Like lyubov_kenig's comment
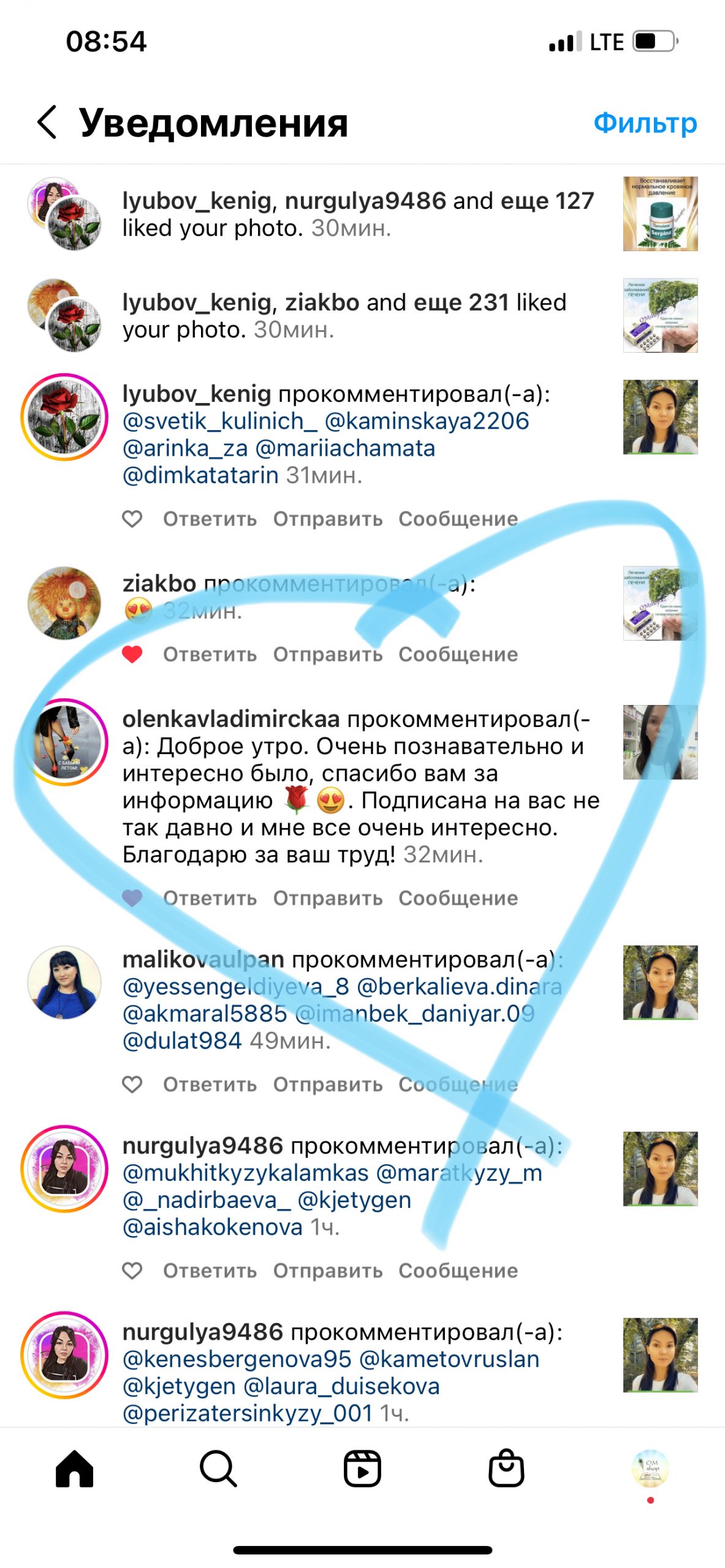The height and width of the screenshot is (1568, 725). click(132, 519)
